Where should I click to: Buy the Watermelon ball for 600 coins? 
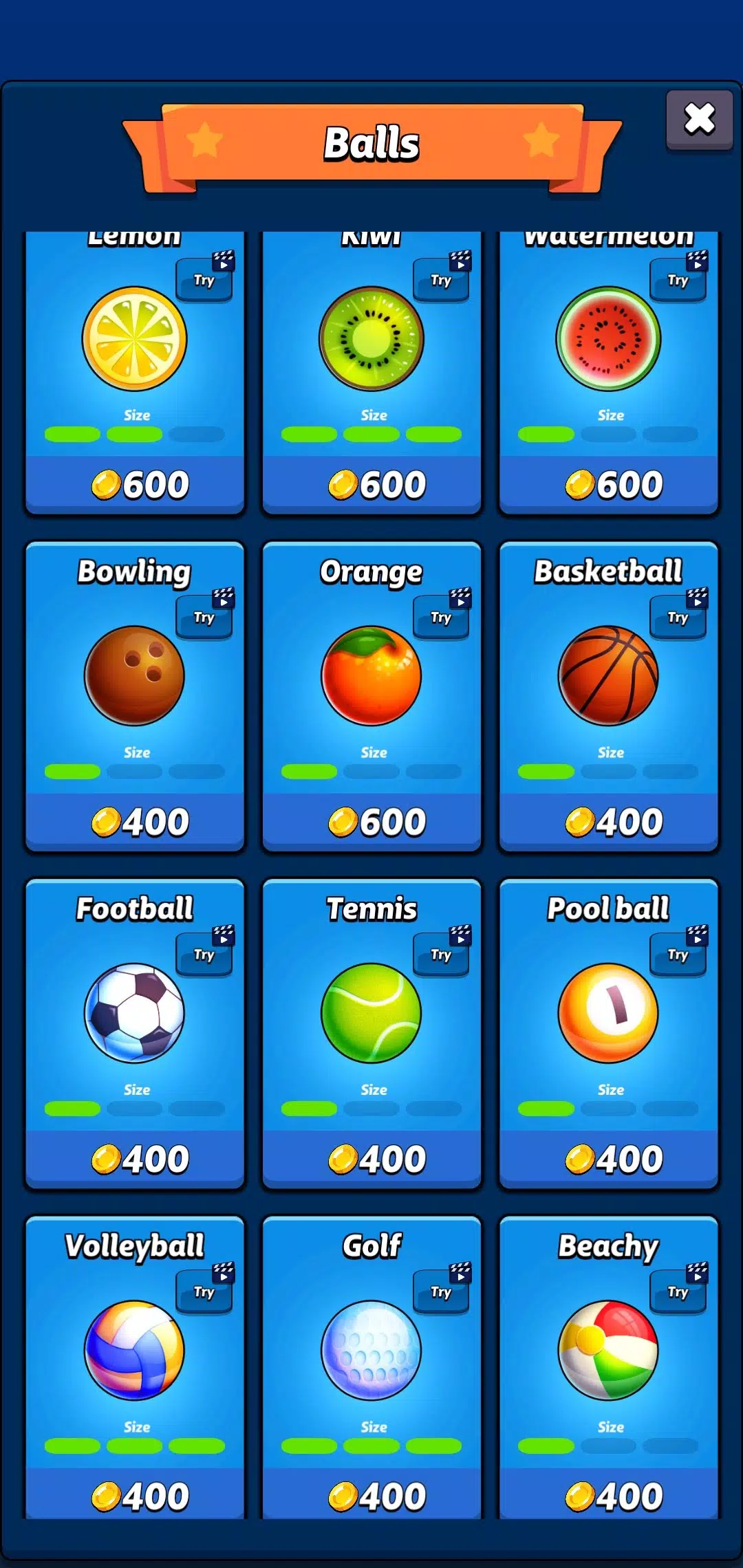(x=609, y=484)
